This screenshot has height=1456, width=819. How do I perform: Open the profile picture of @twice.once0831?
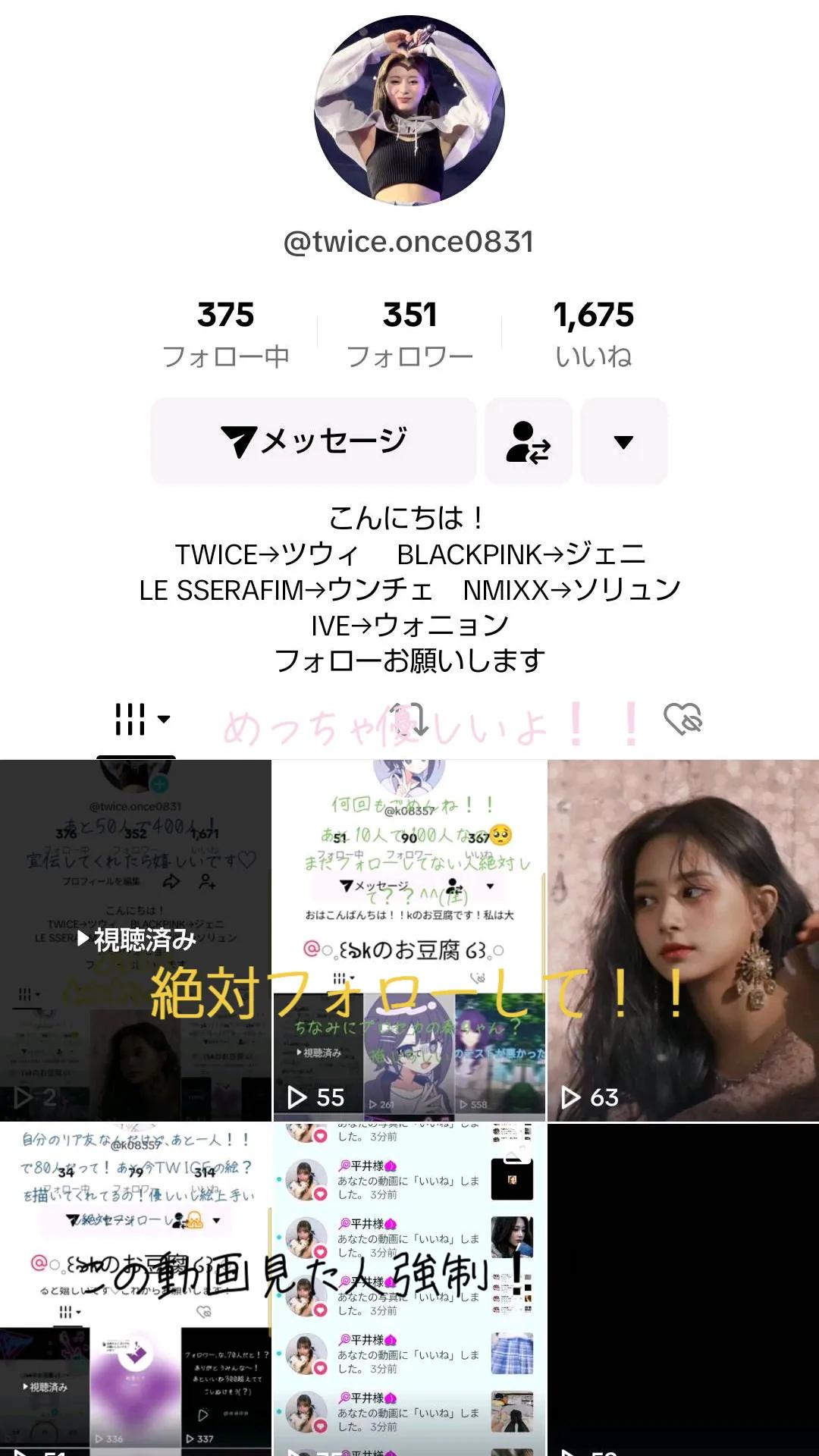[409, 111]
